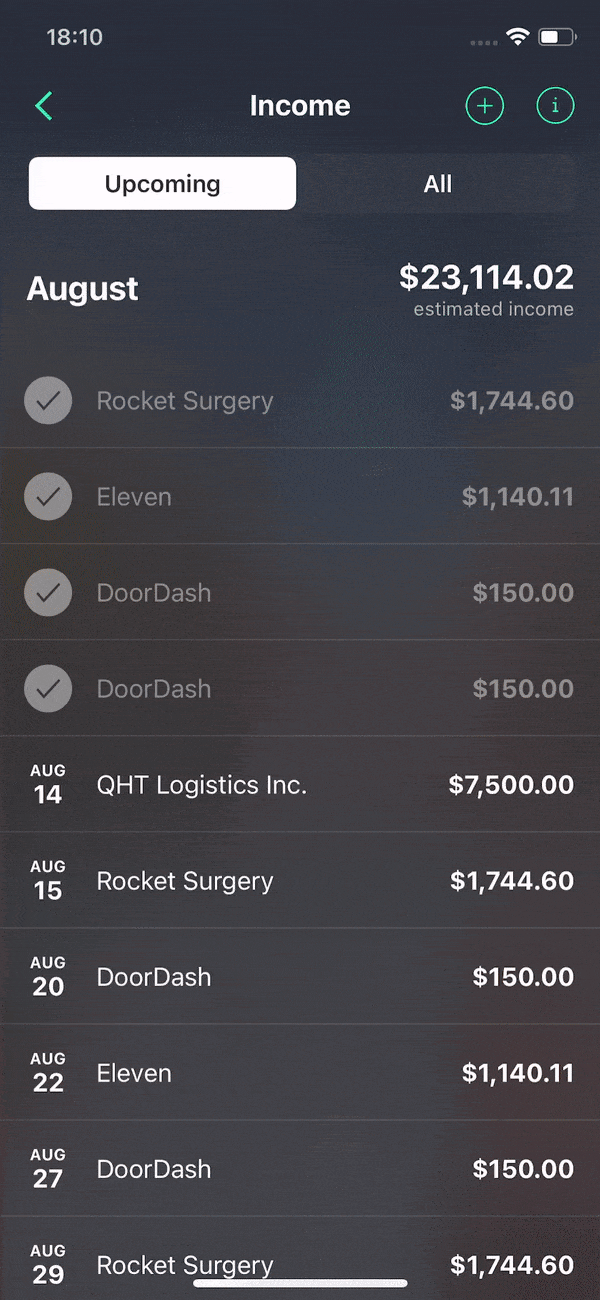Open the completed Rocket Surgery $1,744.60 entry
600x1300 pixels.
click(x=300, y=401)
